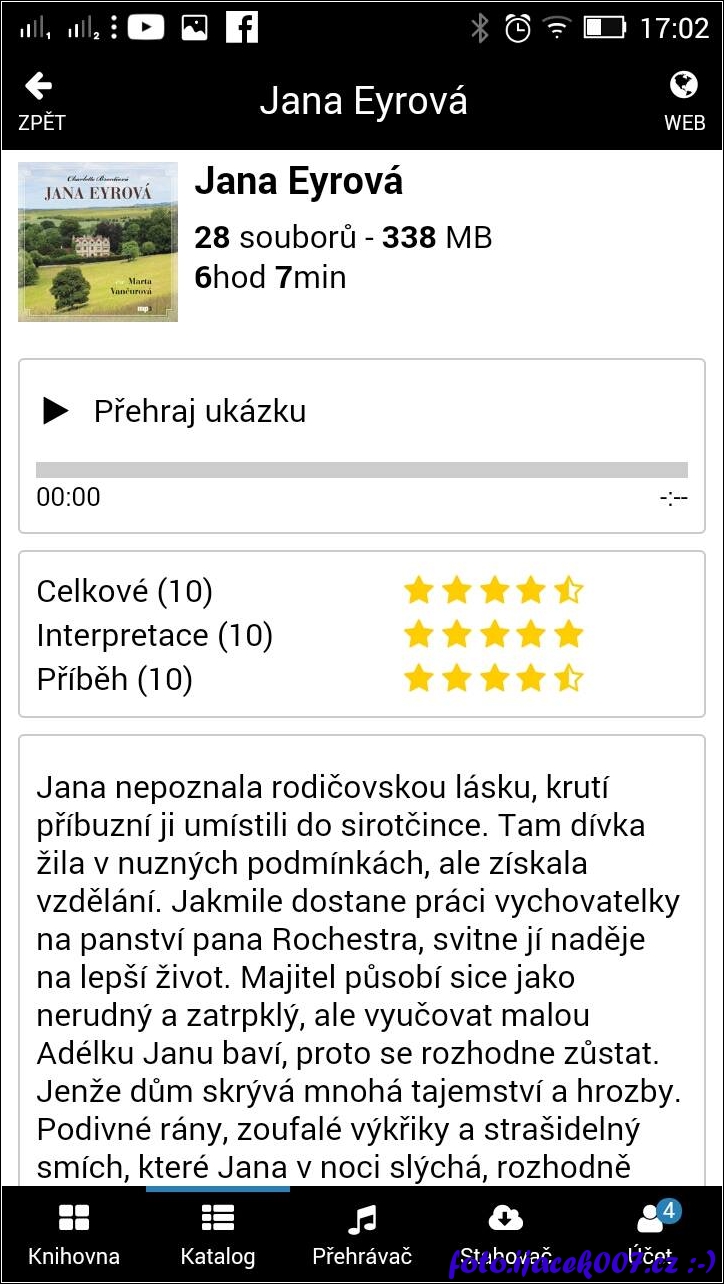
Task: Open the Účet account tab
Action: pyautogui.click(x=651, y=1235)
